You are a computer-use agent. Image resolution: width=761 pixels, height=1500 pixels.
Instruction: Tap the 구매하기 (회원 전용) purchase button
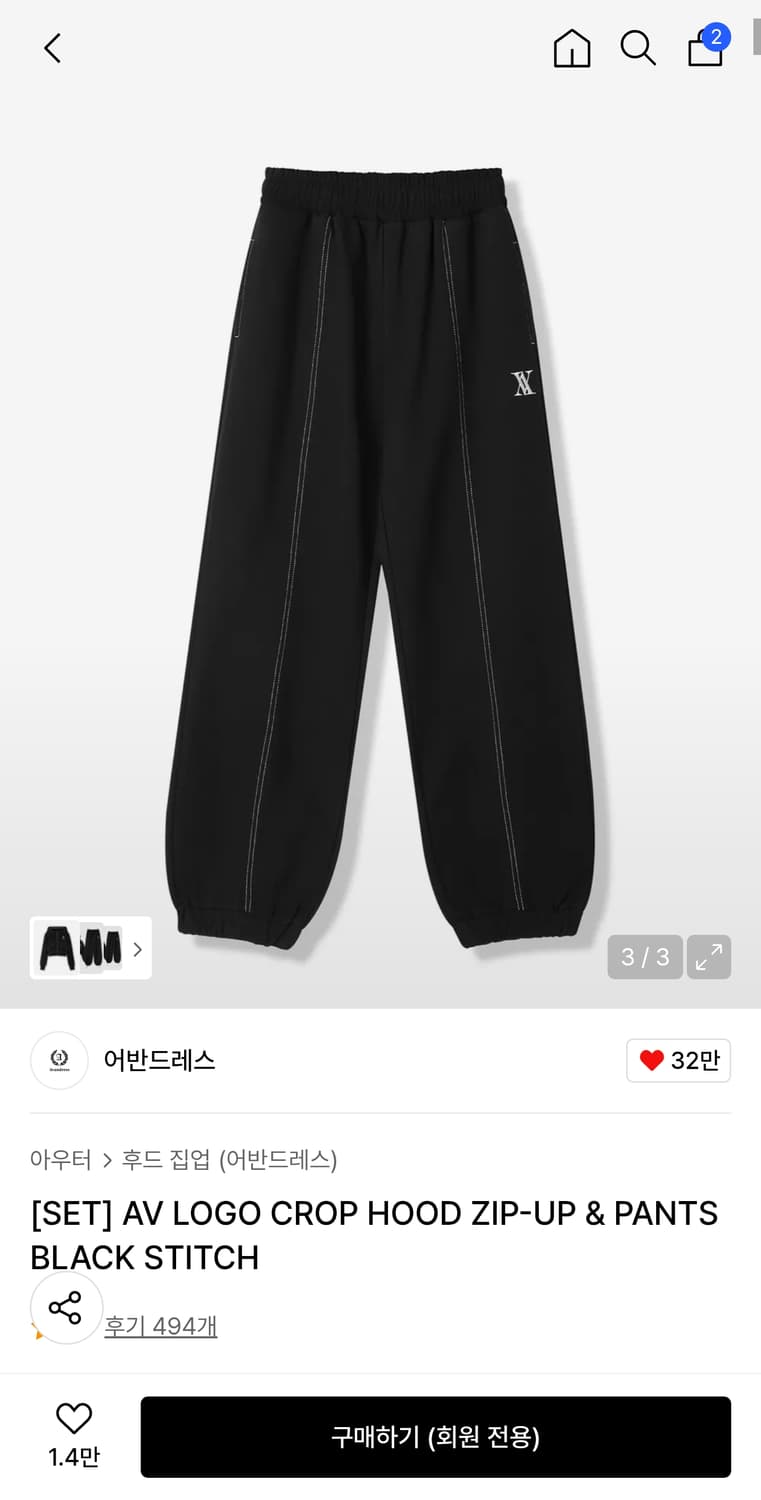pos(436,1437)
